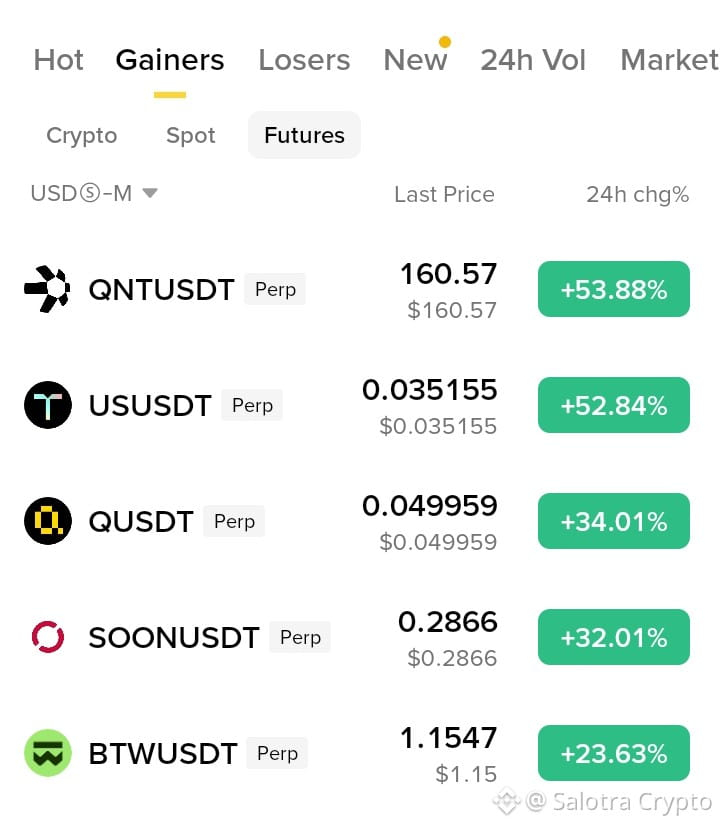
Task: Select the Crypto filter chip
Action: (82, 135)
